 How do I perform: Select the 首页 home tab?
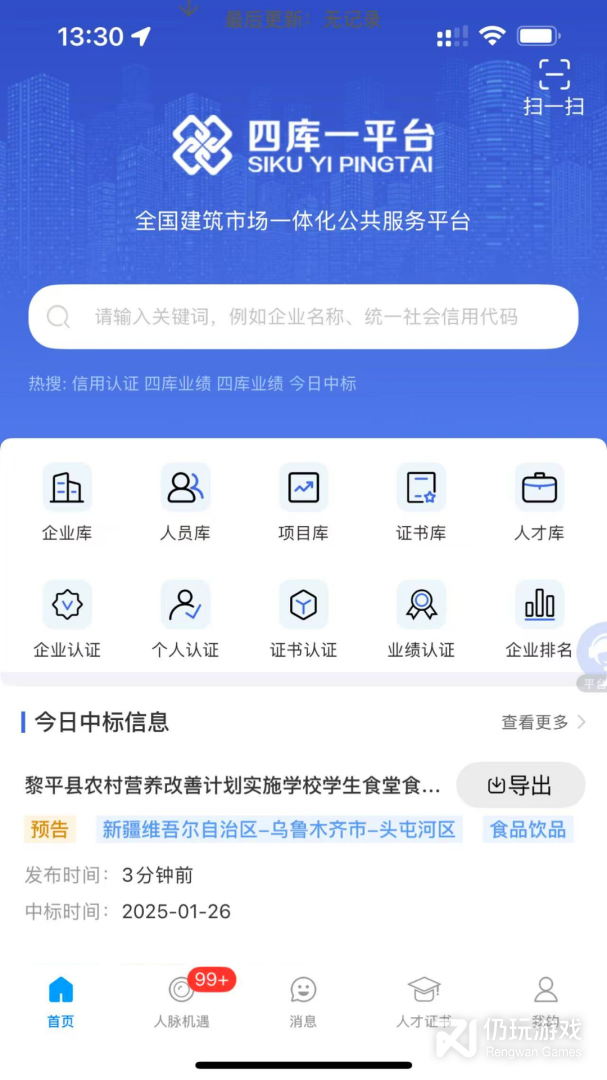pyautogui.click(x=61, y=1002)
